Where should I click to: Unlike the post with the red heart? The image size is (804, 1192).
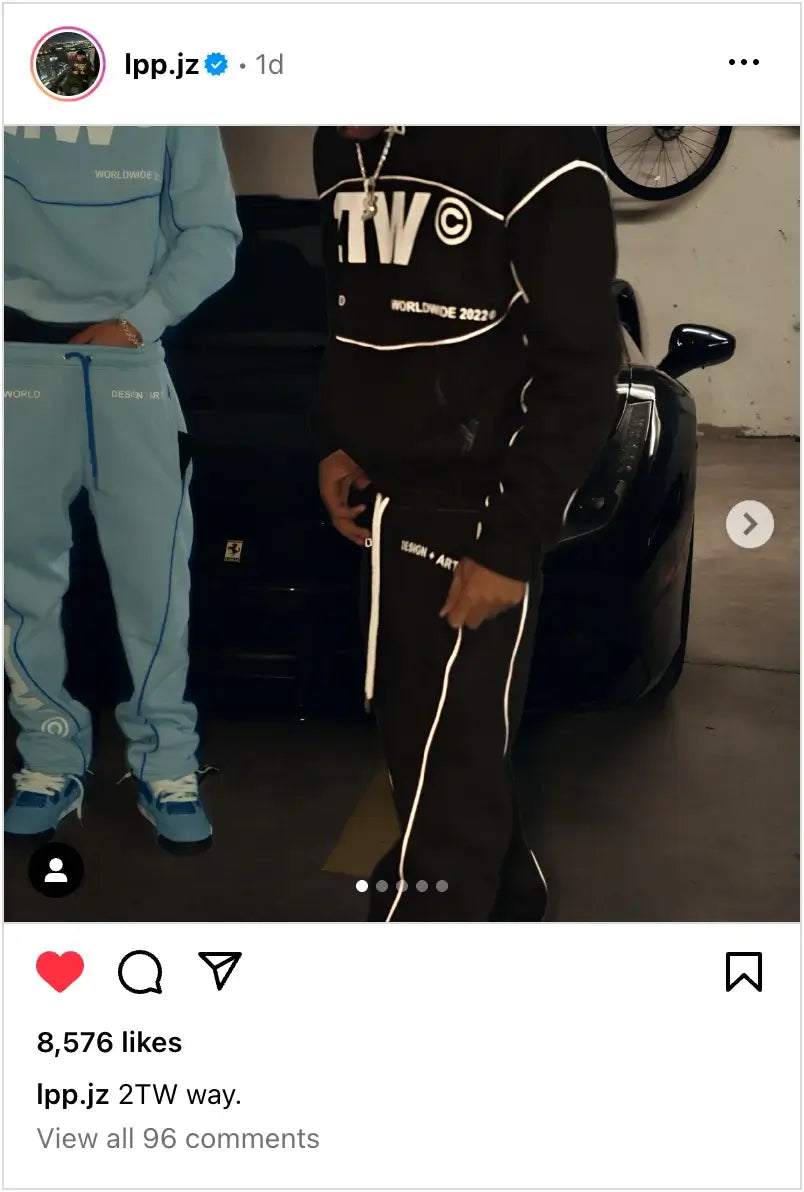click(x=60, y=971)
